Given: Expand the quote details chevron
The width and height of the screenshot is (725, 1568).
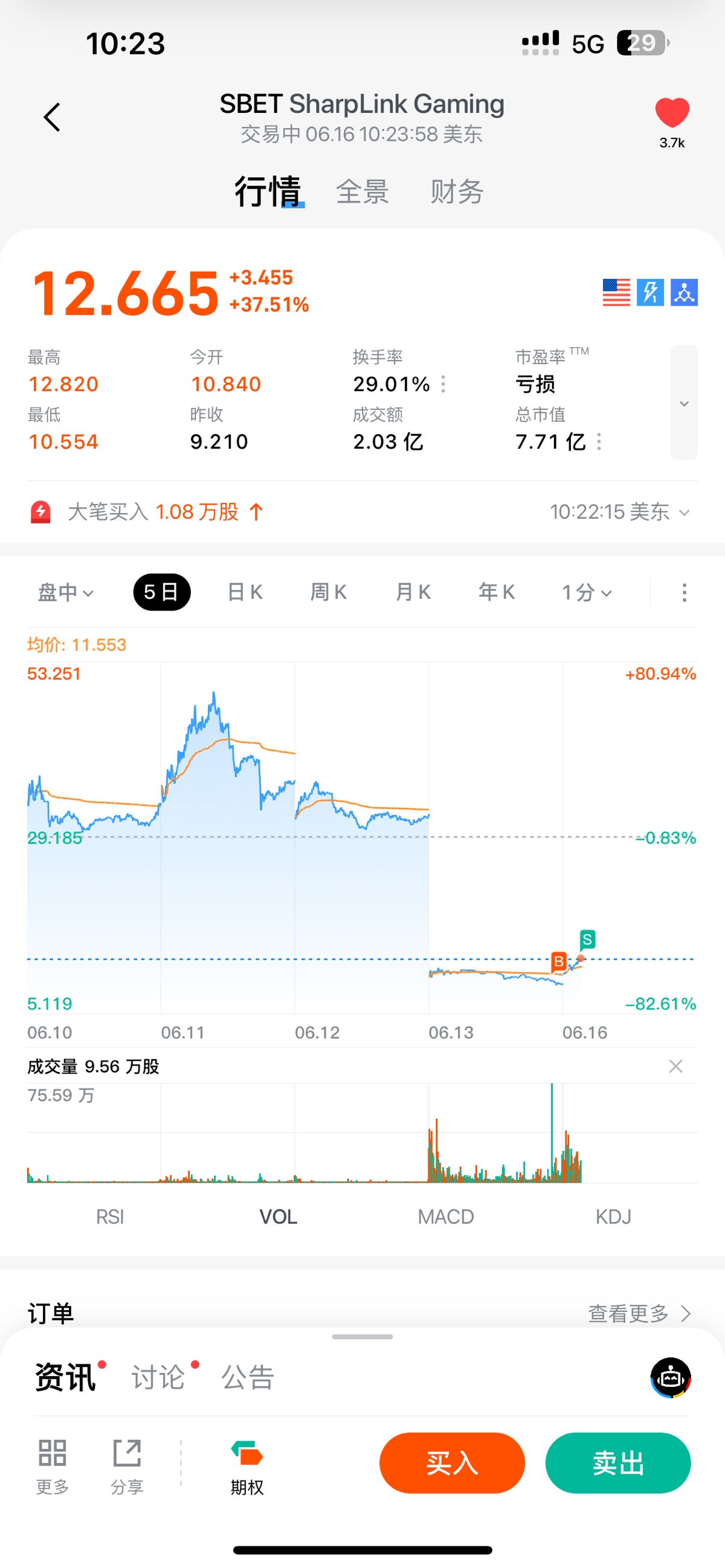Looking at the screenshot, I should coord(683,403).
